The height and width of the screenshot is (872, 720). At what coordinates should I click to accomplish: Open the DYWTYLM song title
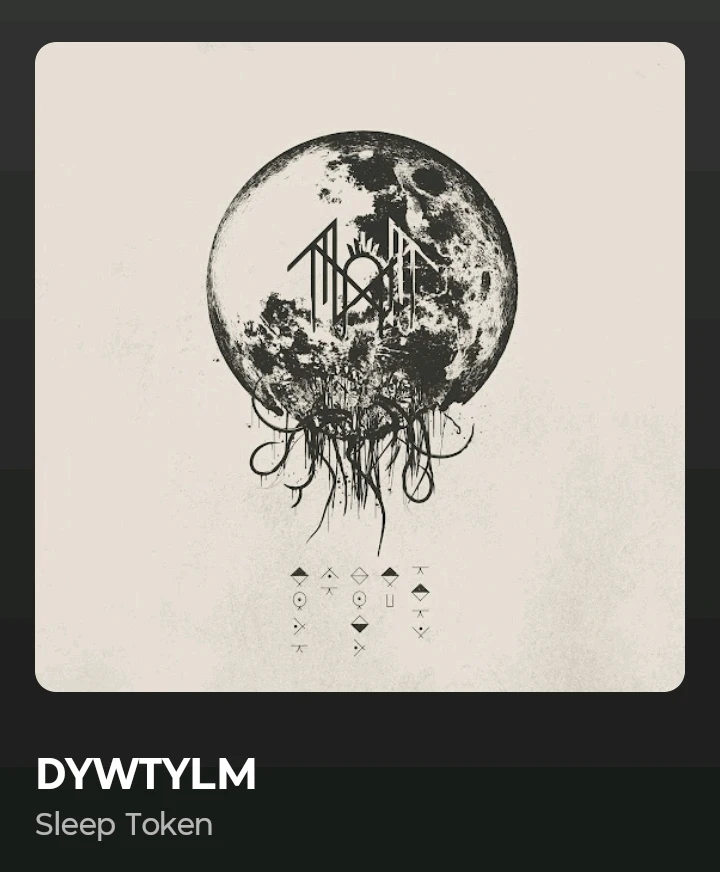[146, 775]
